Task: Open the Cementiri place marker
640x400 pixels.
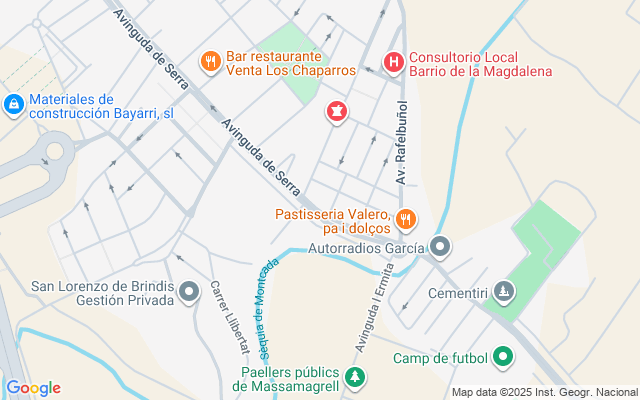Action: pos(505,292)
